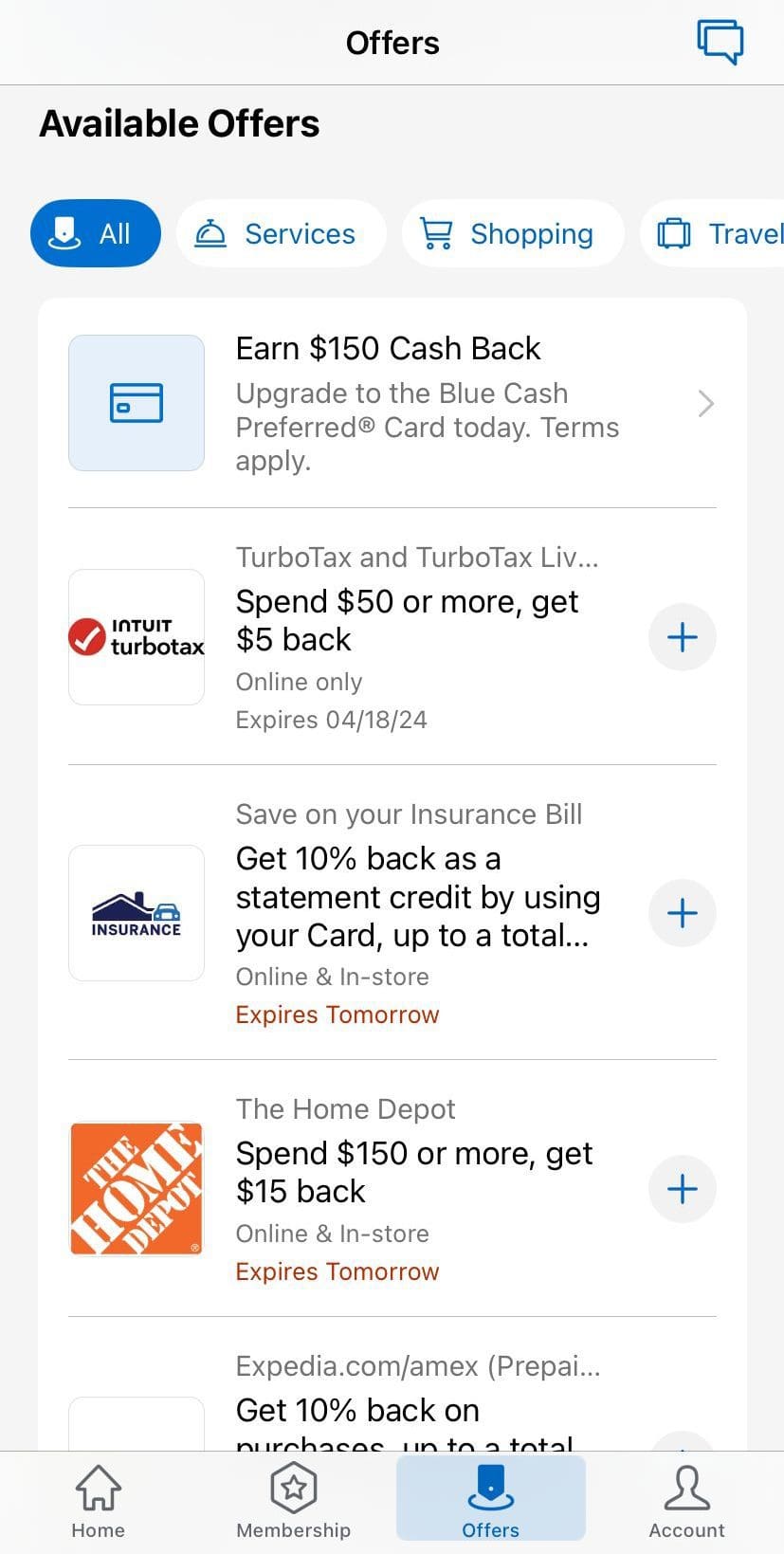Add the Home Depot $15 back offer
This screenshot has height=1554, width=784.
682,1188
